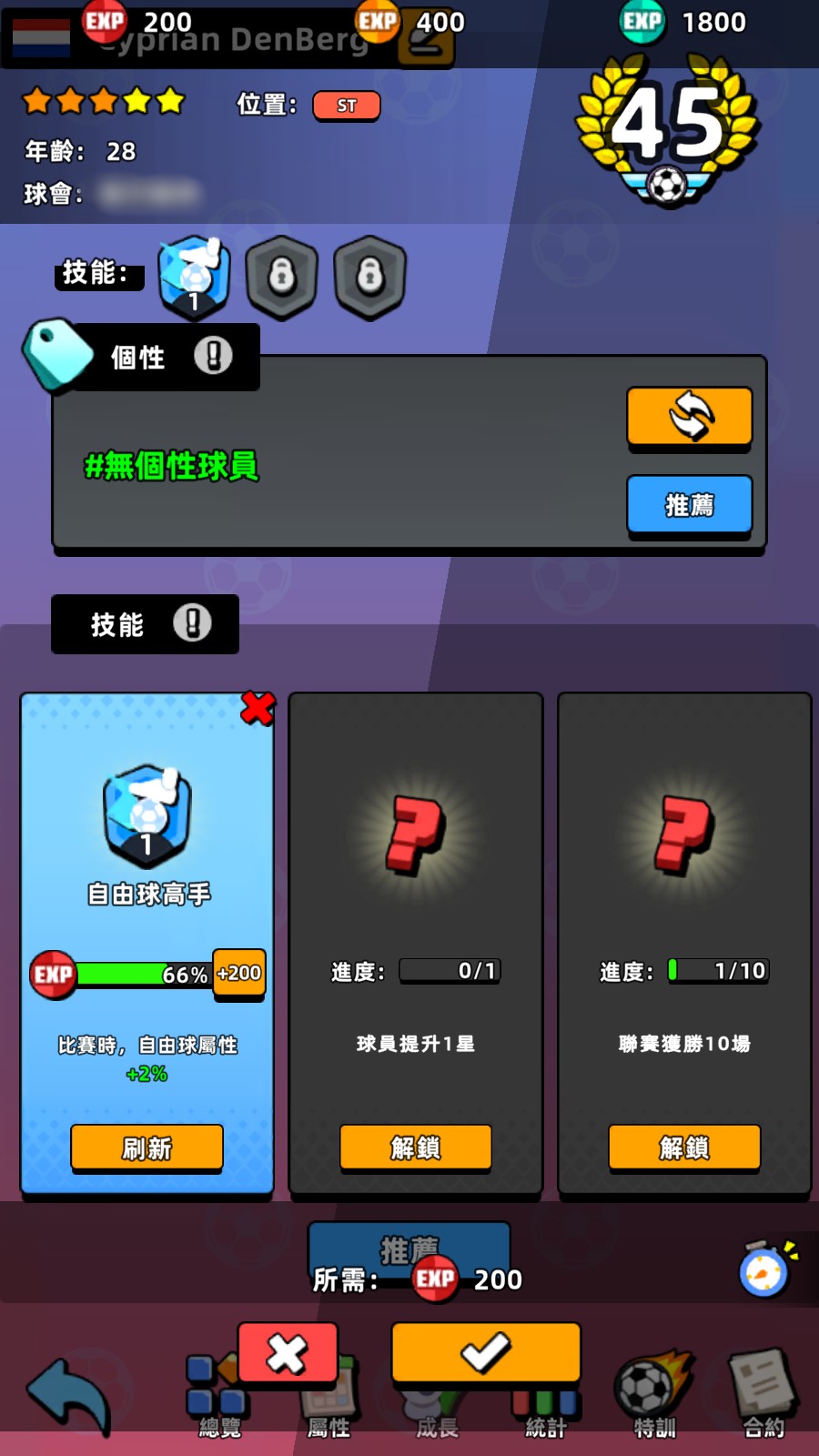
Task: Confirm with the orange checkmark button
Action: click(x=485, y=1352)
